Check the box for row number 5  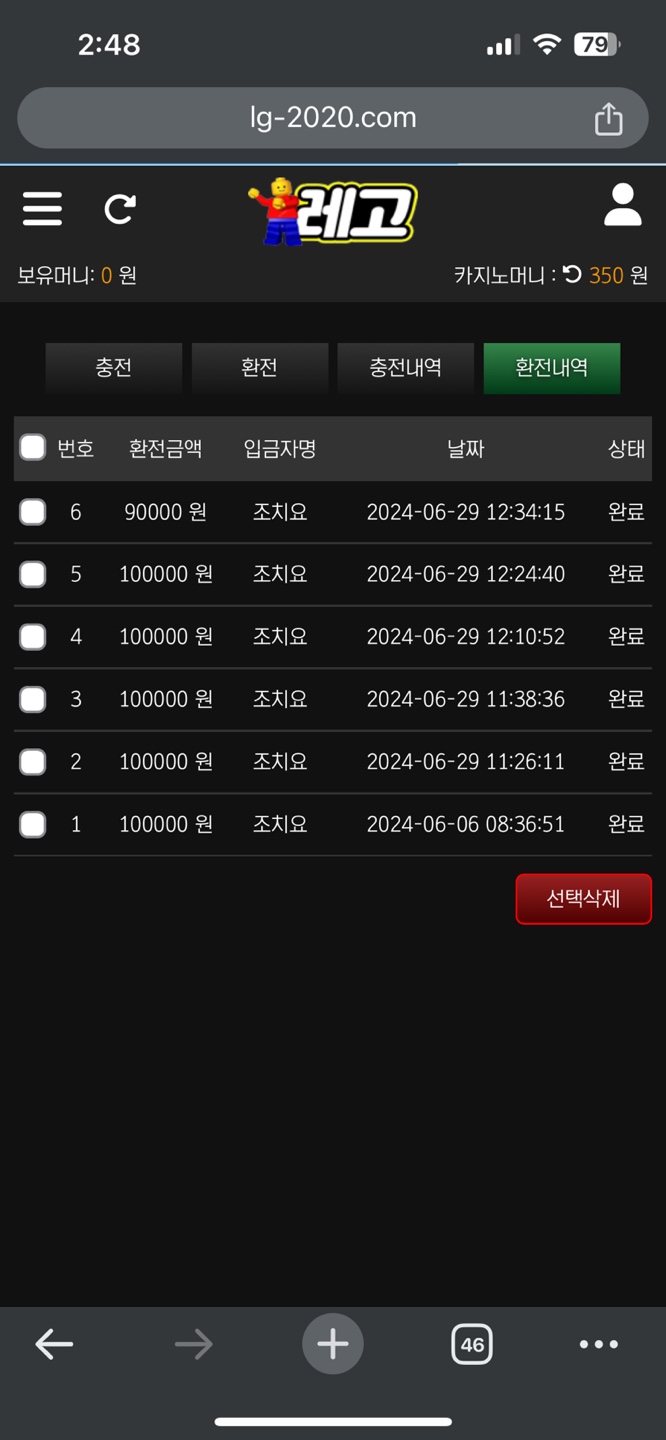(33, 574)
